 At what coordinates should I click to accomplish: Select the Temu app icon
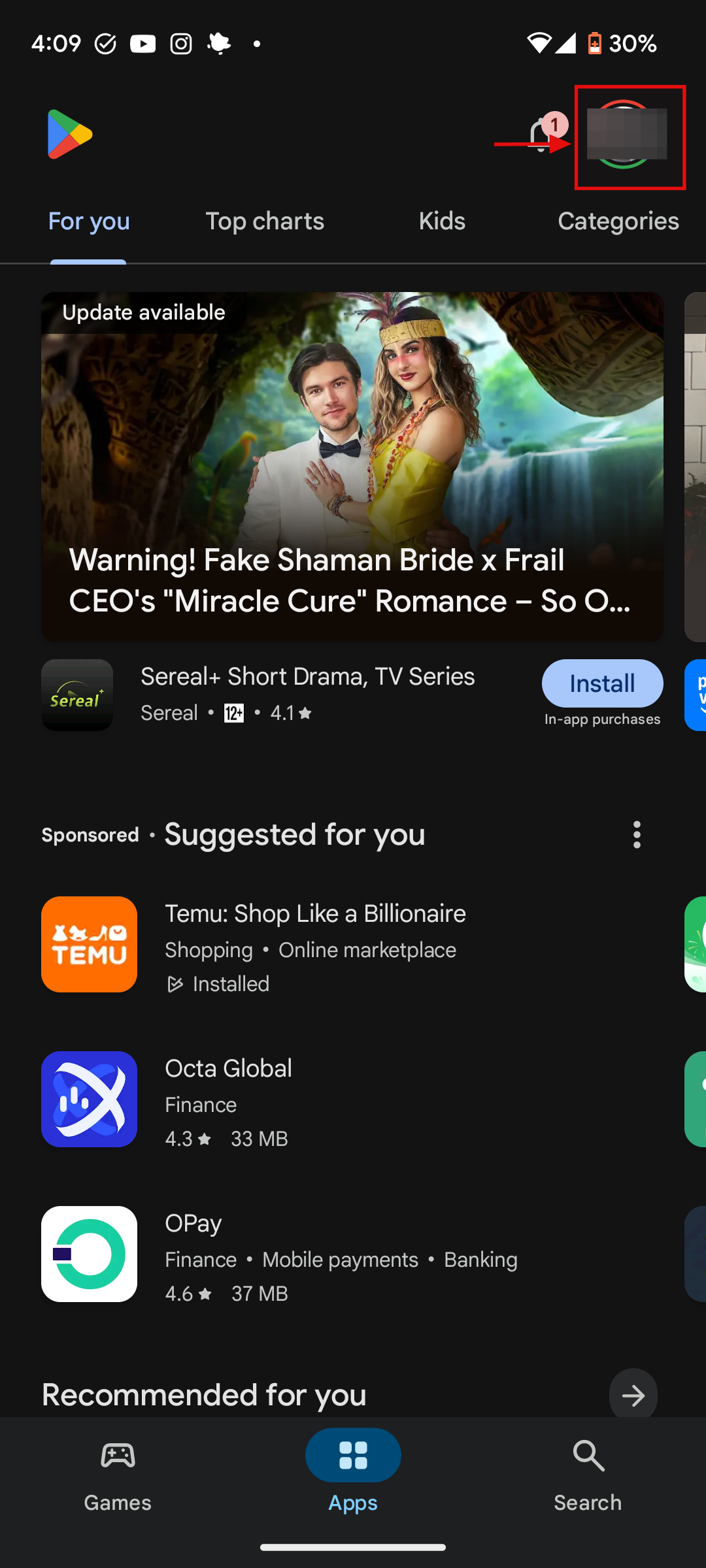pyautogui.click(x=89, y=944)
